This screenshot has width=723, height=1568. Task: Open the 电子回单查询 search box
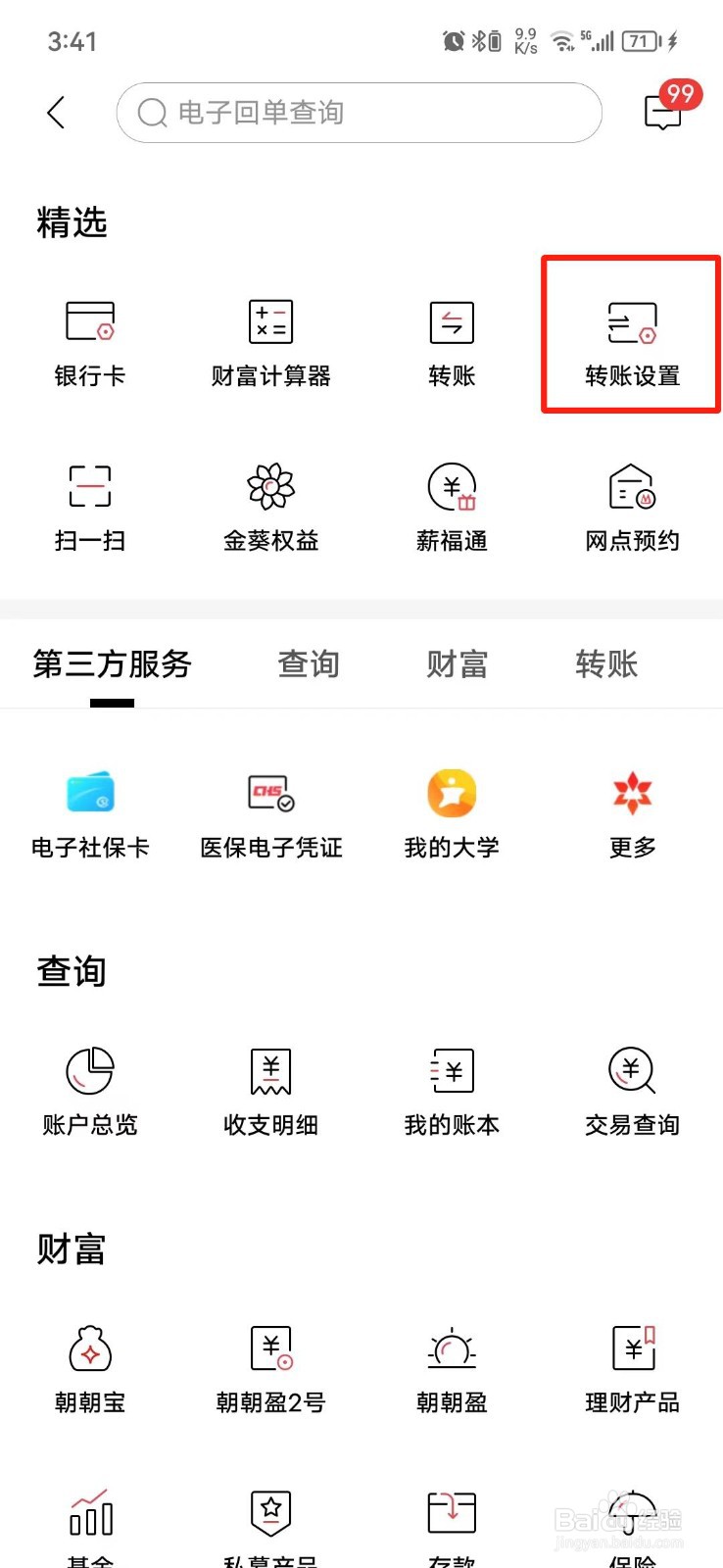(359, 113)
